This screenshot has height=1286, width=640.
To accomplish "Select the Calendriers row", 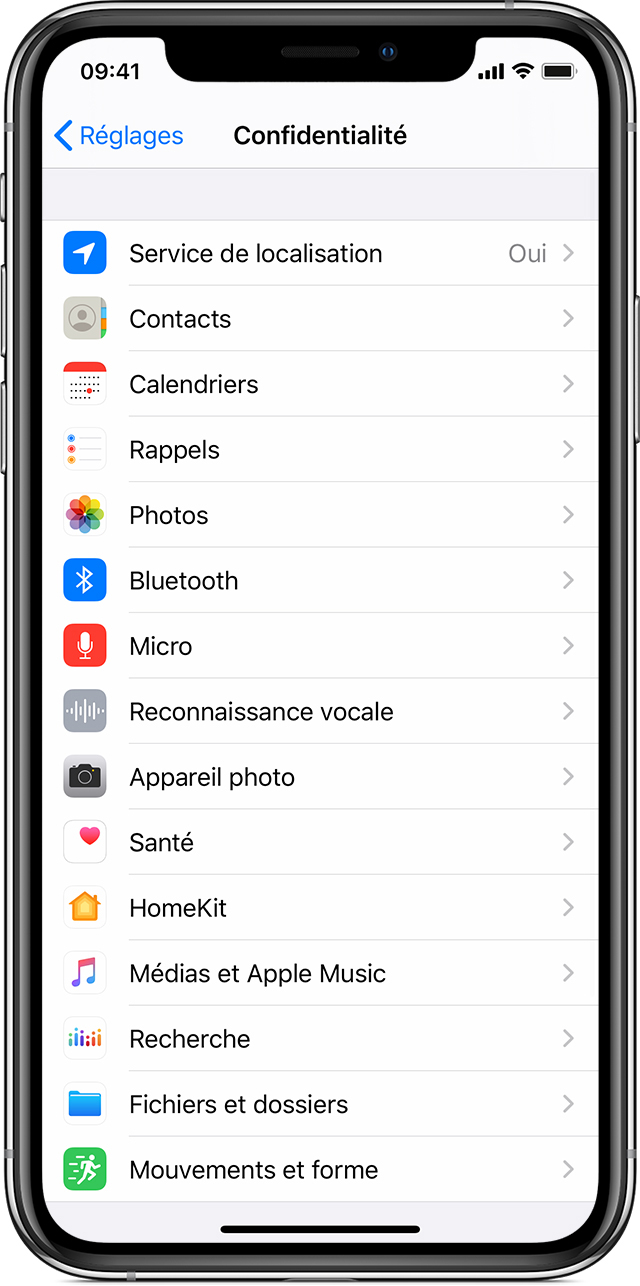I will click(320, 385).
